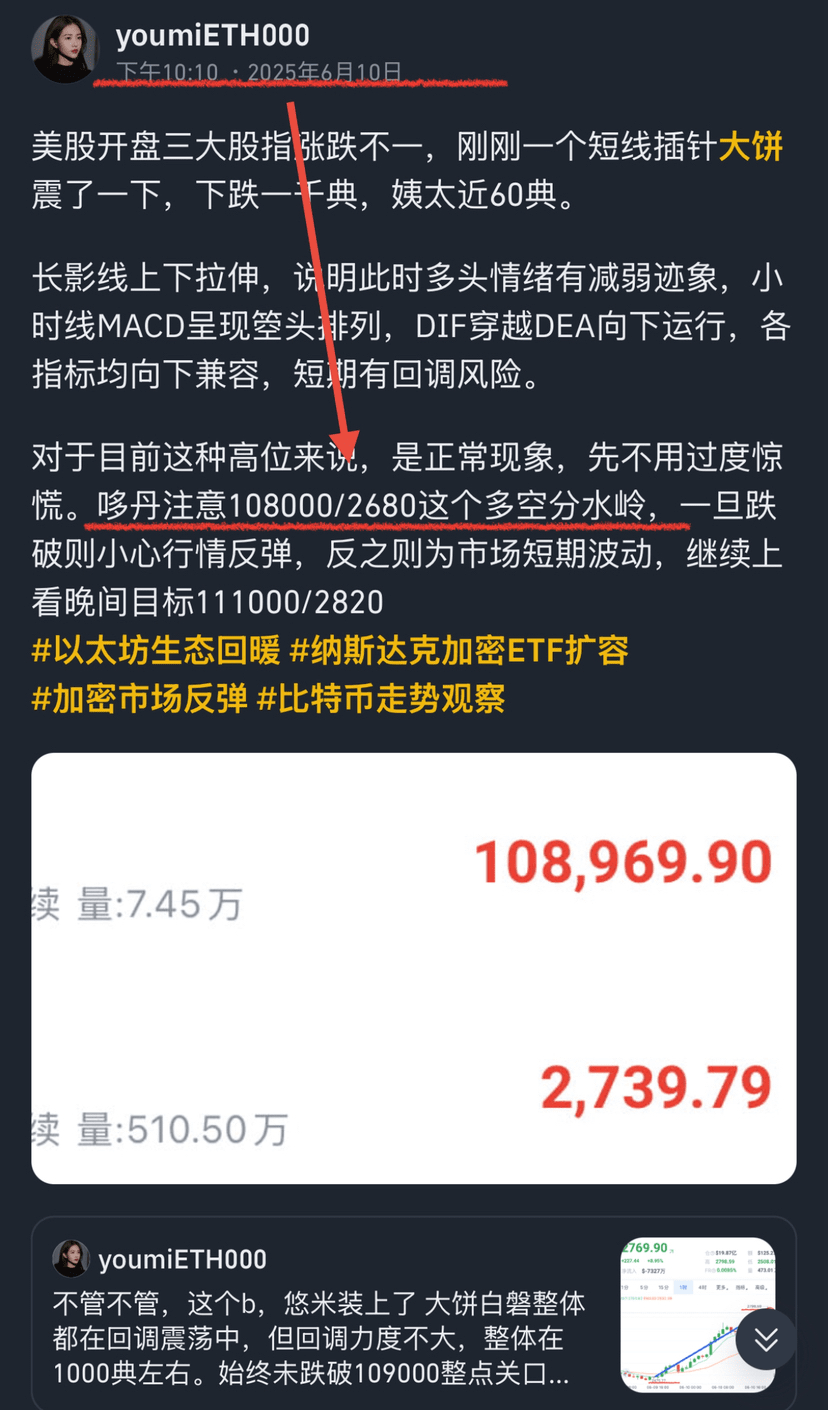This screenshot has height=1410, width=828.
Task: Open hashtag #加密市场反弹
Action: pyautogui.click(x=139, y=698)
